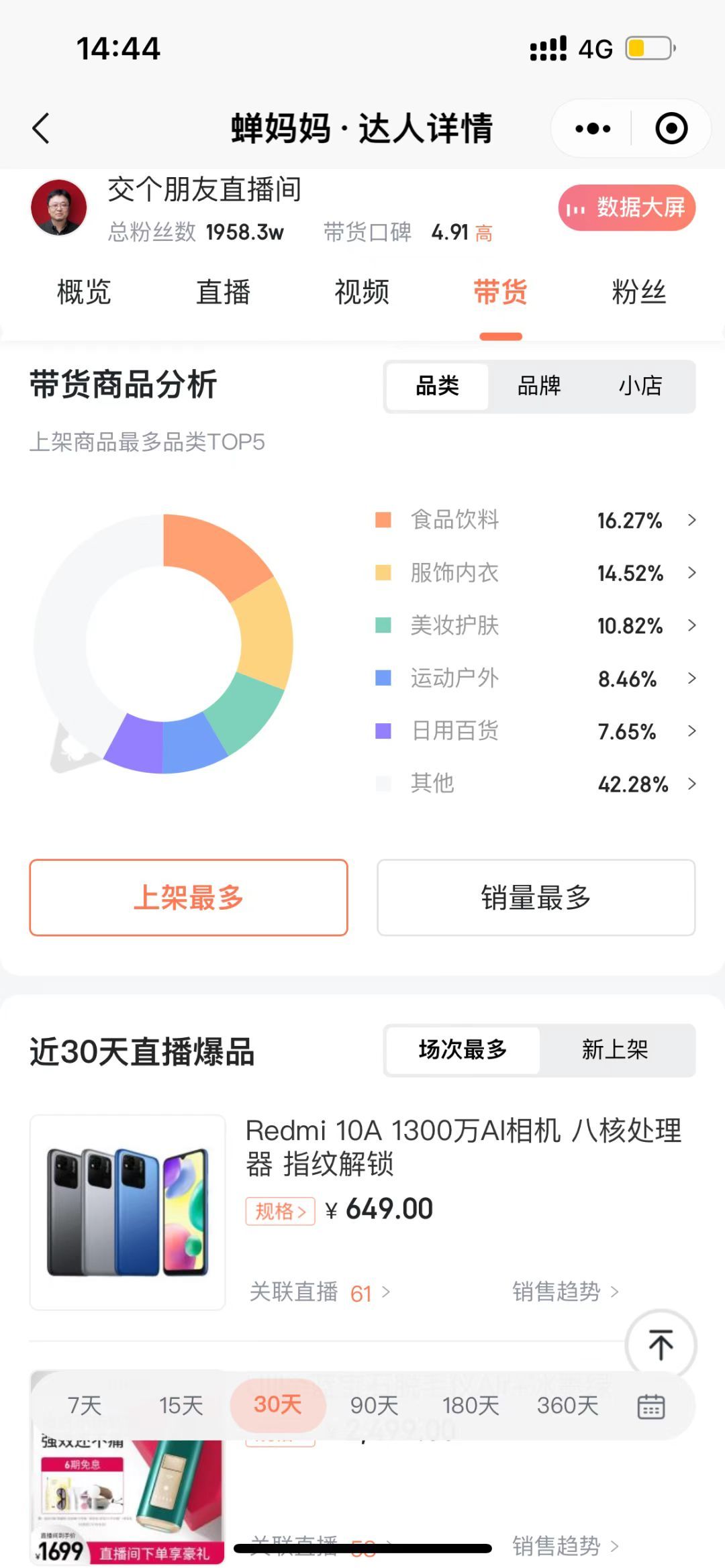Switch to the 直播 tab
The image size is (725, 1568).
pyautogui.click(x=223, y=293)
